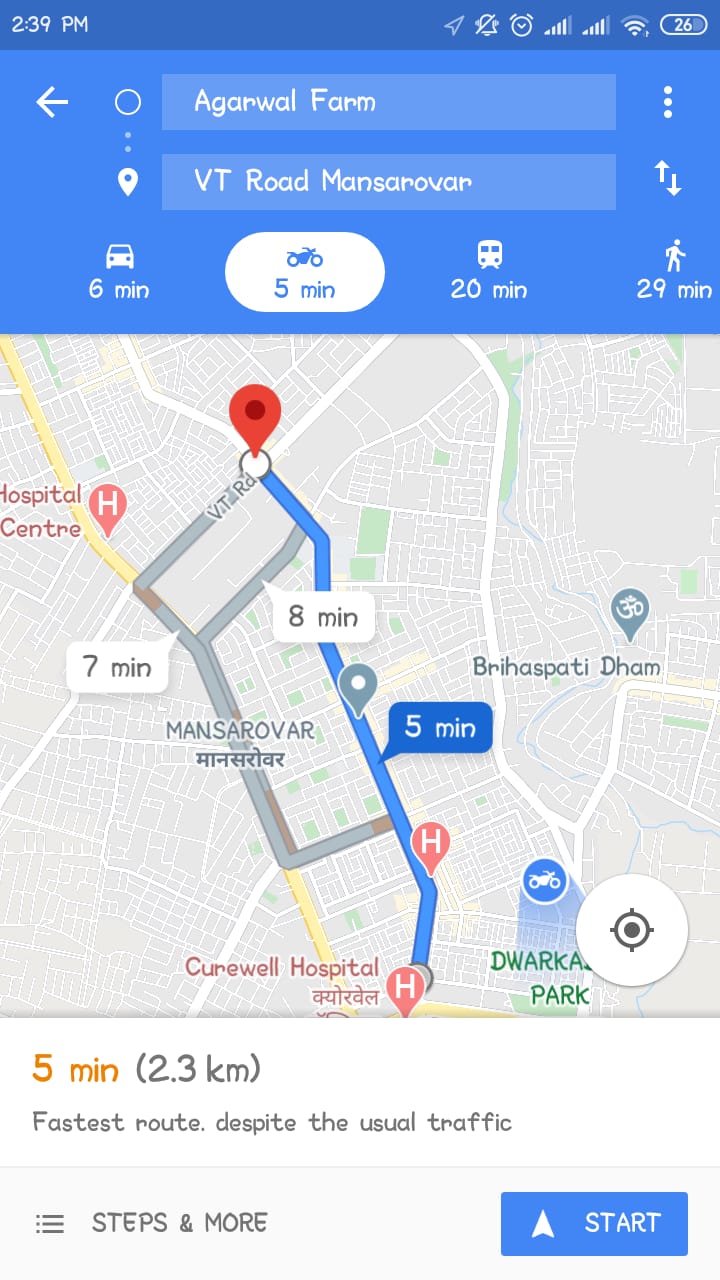Go back using the top-left arrow
Viewport: 720px width, 1280px height.
point(52,102)
